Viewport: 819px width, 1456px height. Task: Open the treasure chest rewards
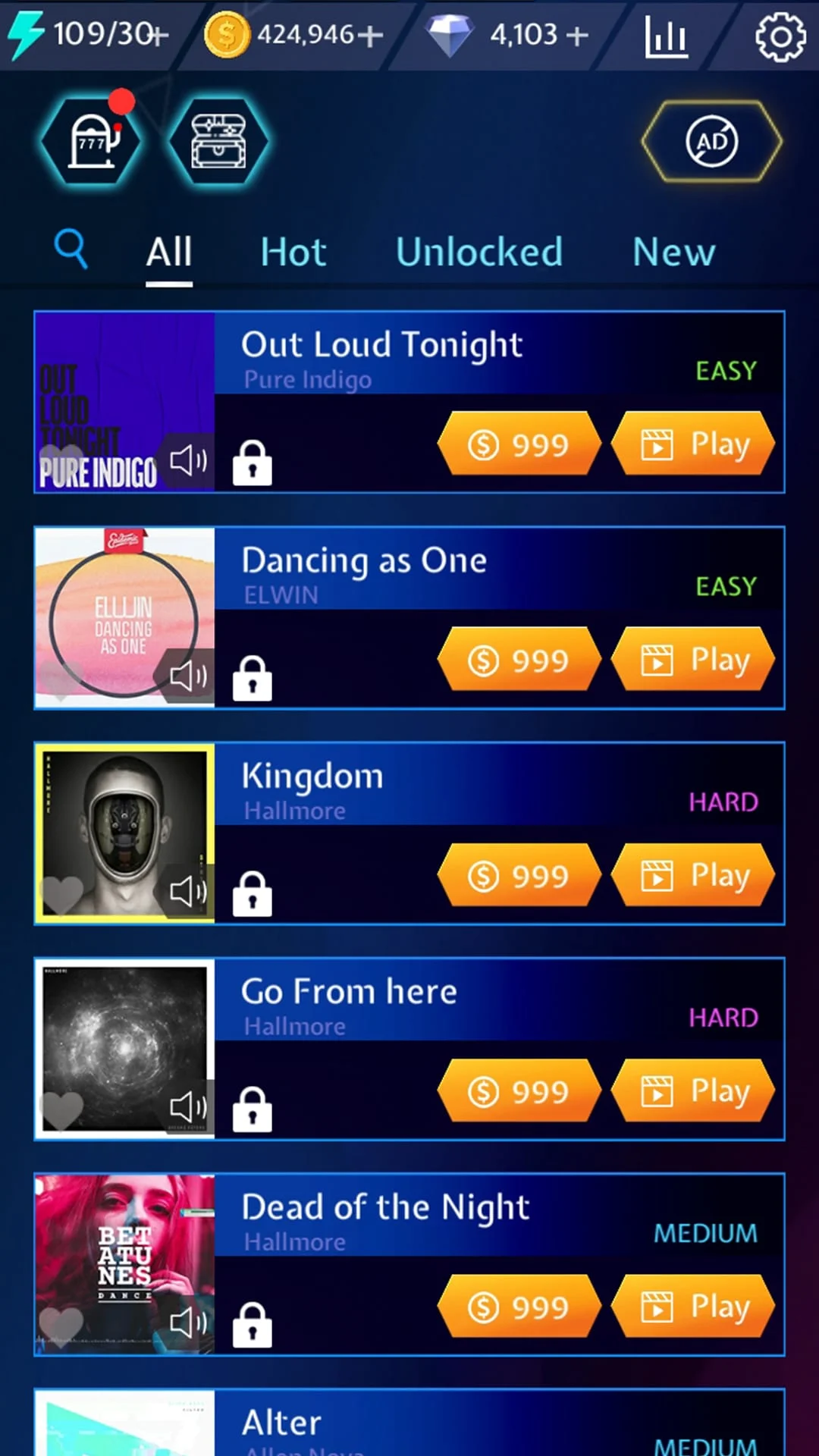[x=218, y=141]
